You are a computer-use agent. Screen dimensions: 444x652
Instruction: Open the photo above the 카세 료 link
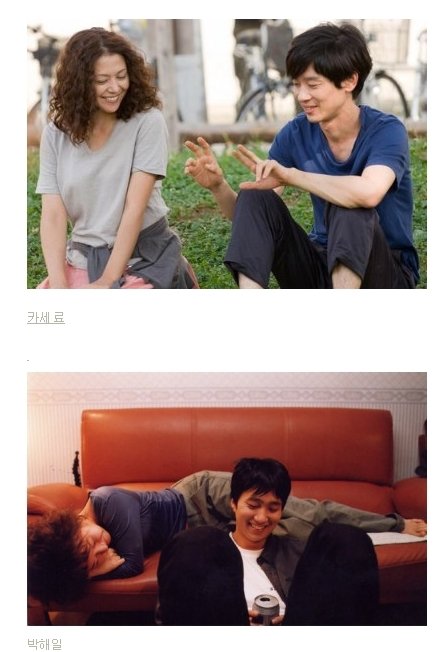click(x=227, y=154)
